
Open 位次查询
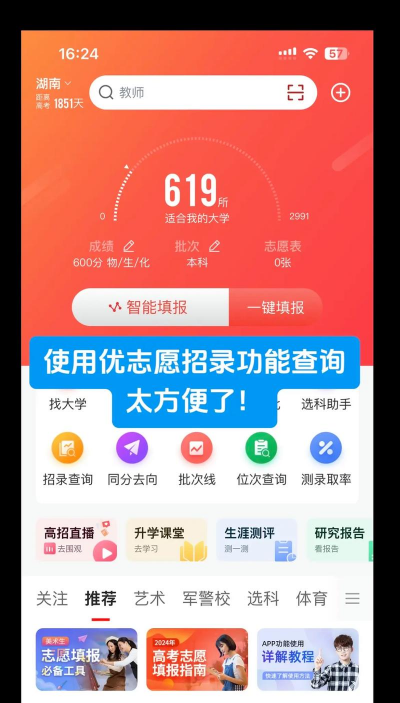tap(261, 459)
